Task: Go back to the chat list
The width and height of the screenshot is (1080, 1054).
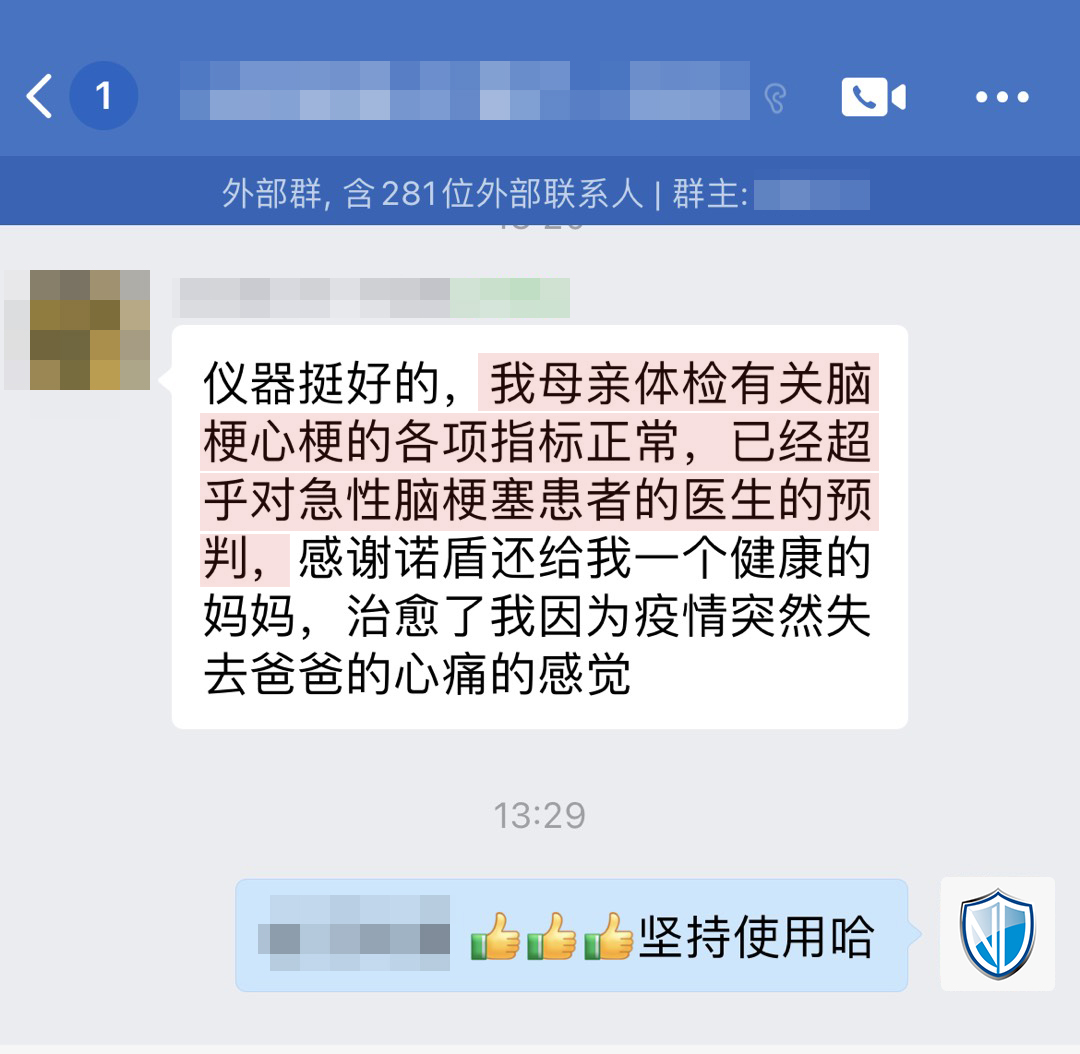Action: tap(40, 97)
